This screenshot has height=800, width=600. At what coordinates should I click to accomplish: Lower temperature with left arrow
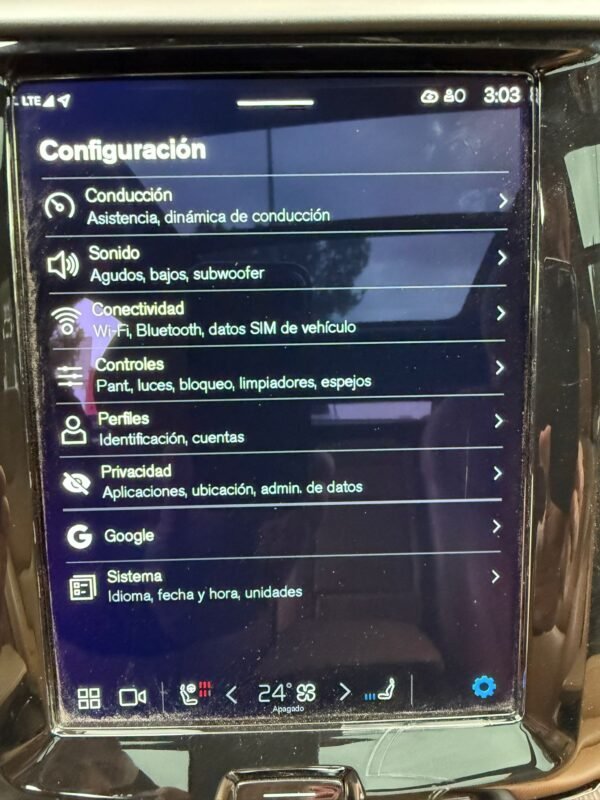(x=232, y=693)
